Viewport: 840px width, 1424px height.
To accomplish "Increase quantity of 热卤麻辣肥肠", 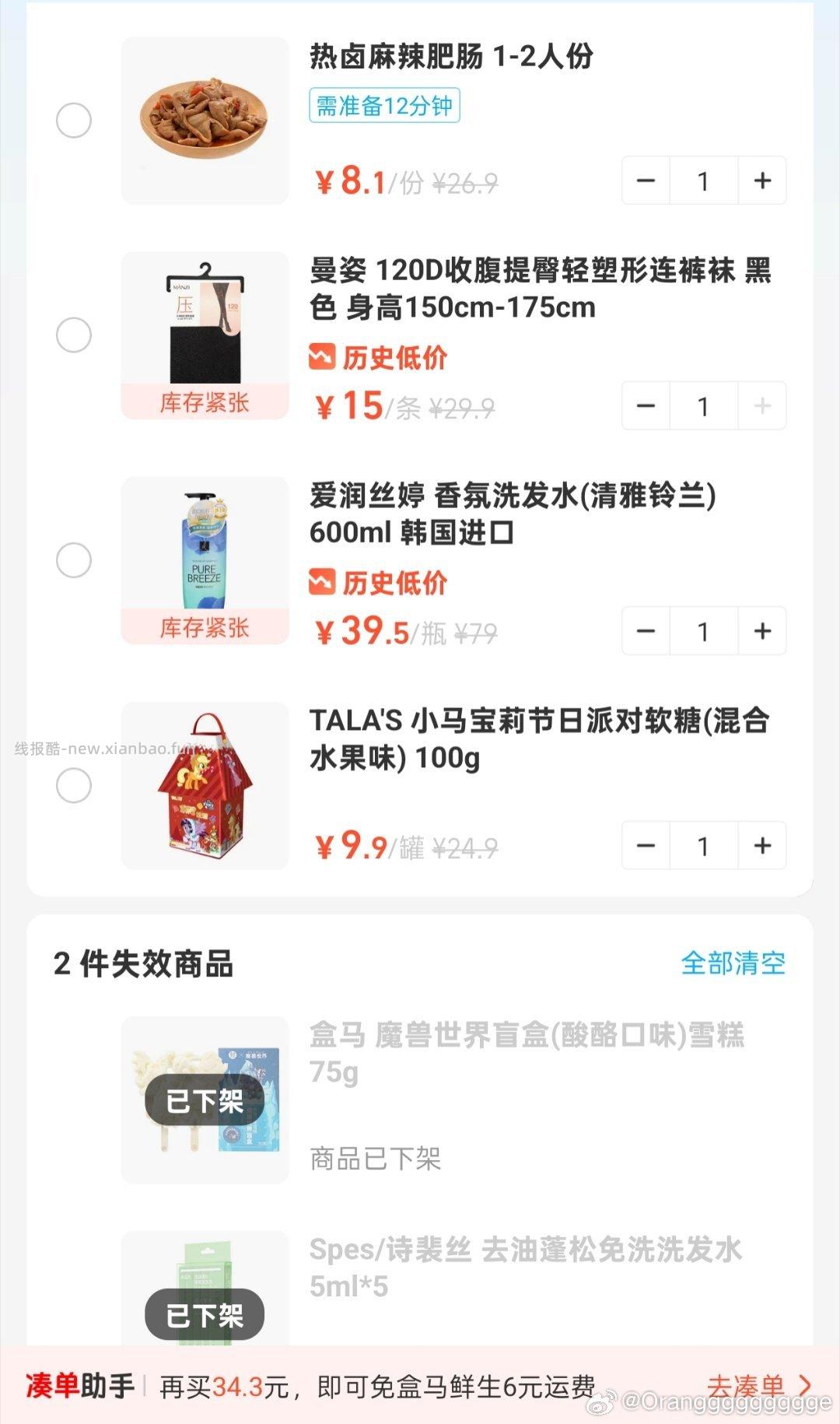I will pyautogui.click(x=761, y=181).
